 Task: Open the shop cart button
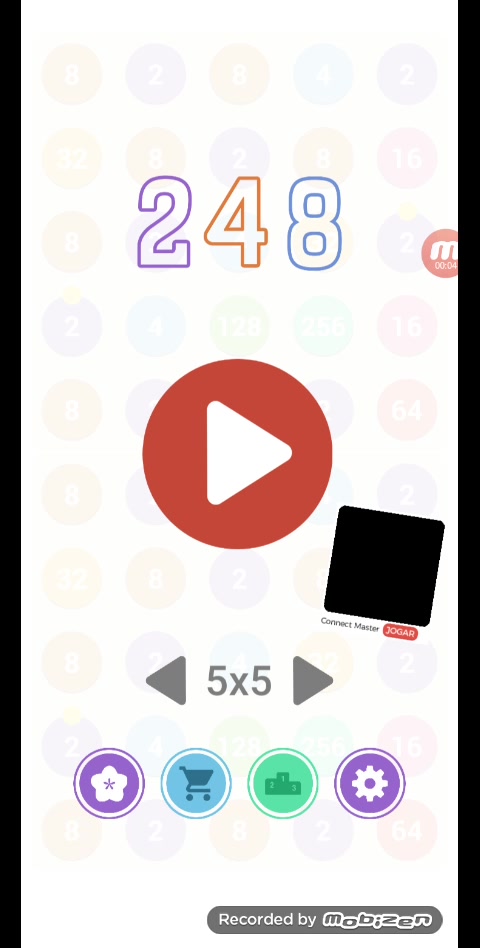(196, 784)
